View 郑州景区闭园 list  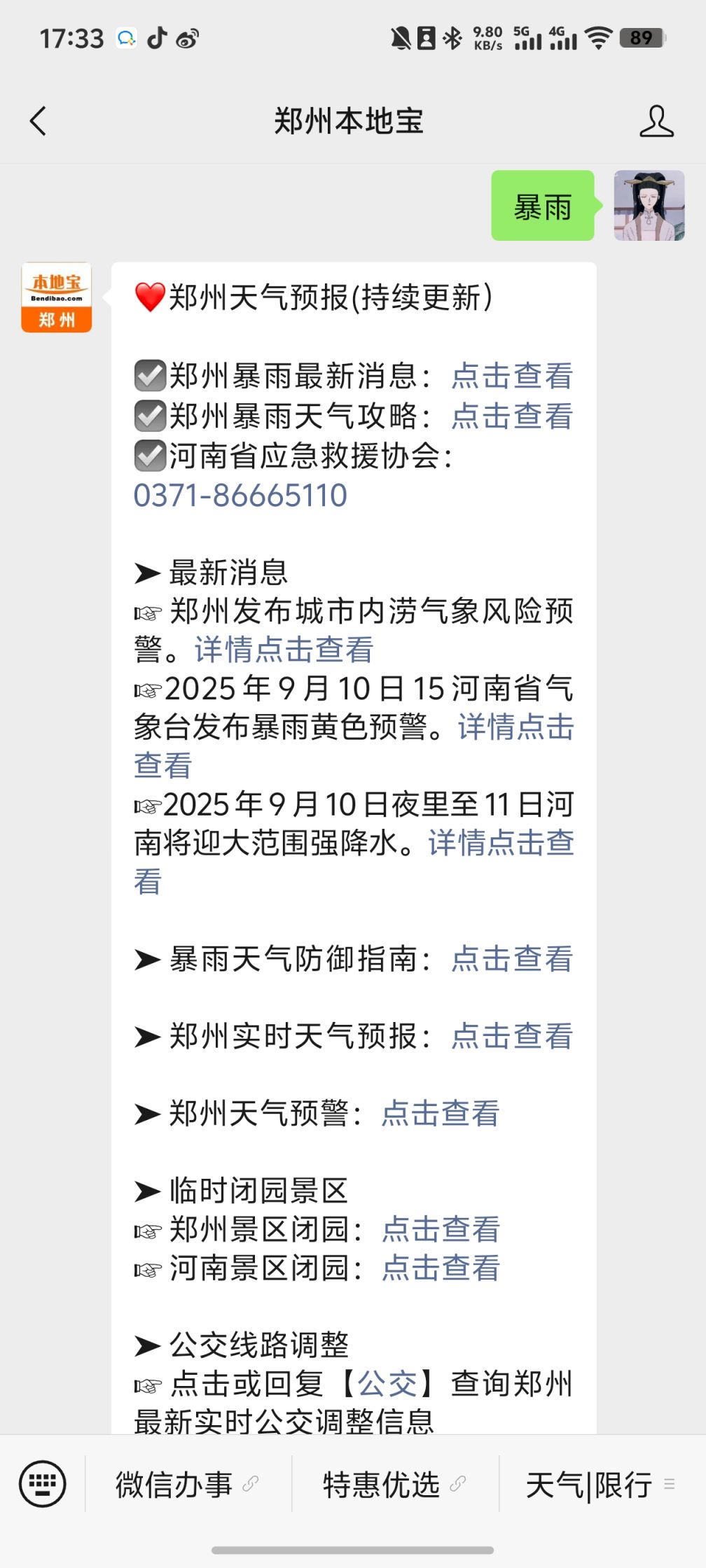point(441,1229)
